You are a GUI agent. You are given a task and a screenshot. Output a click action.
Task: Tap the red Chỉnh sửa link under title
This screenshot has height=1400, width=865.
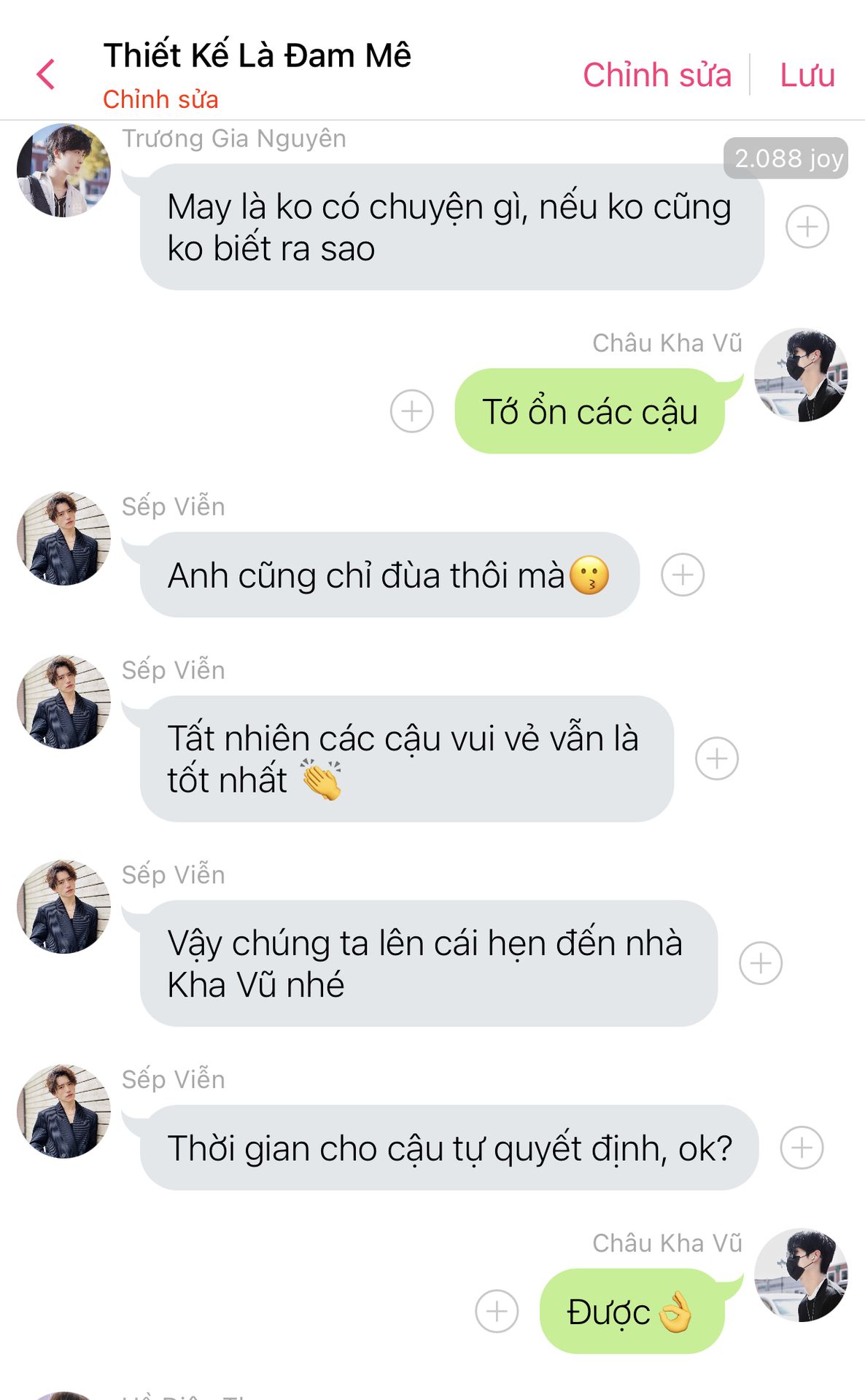tap(160, 99)
